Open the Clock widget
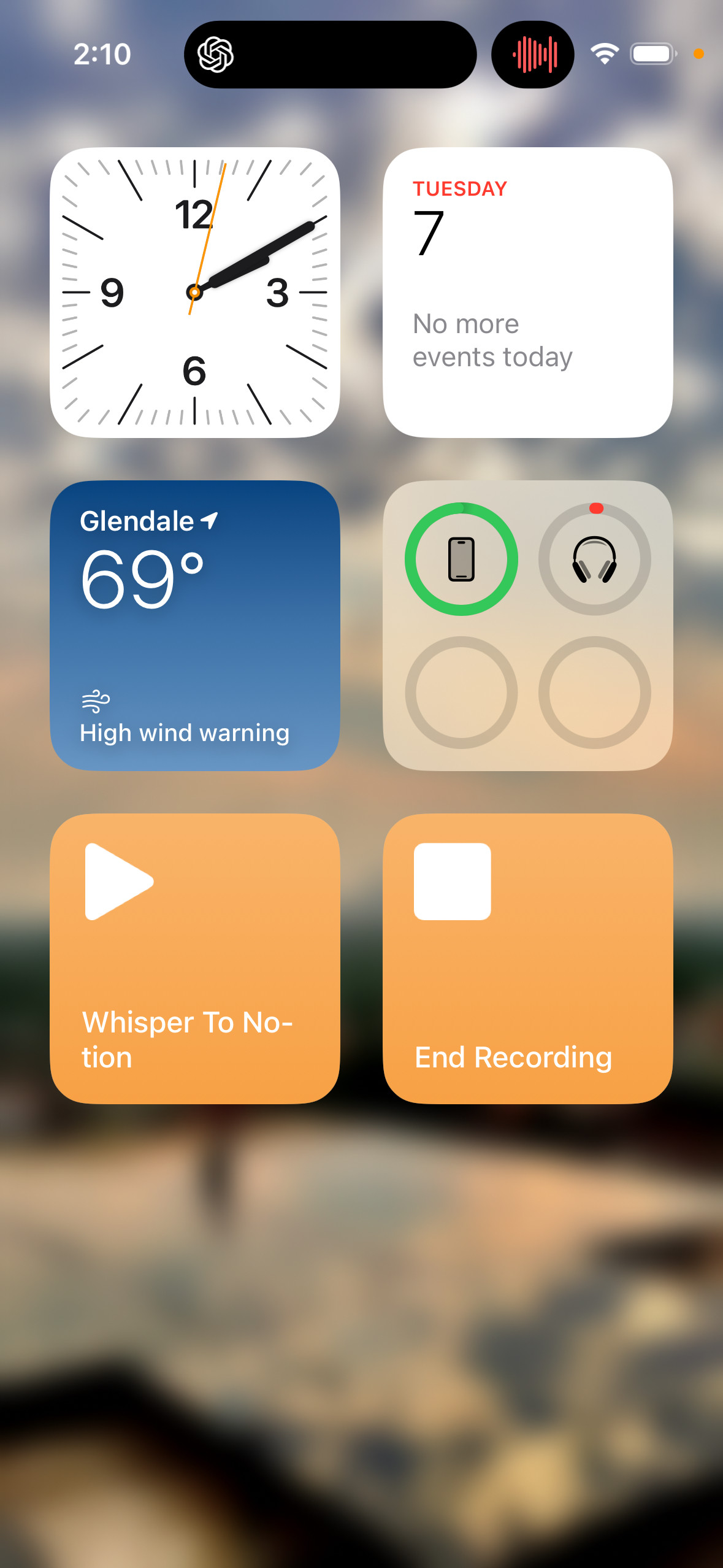Viewport: 723px width, 1568px height. [194, 293]
